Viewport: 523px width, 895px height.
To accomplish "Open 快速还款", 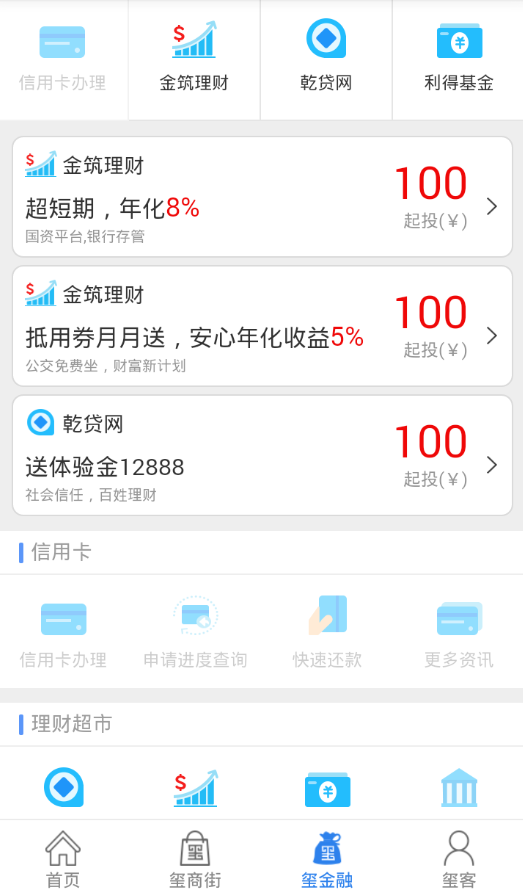I will 327,632.
